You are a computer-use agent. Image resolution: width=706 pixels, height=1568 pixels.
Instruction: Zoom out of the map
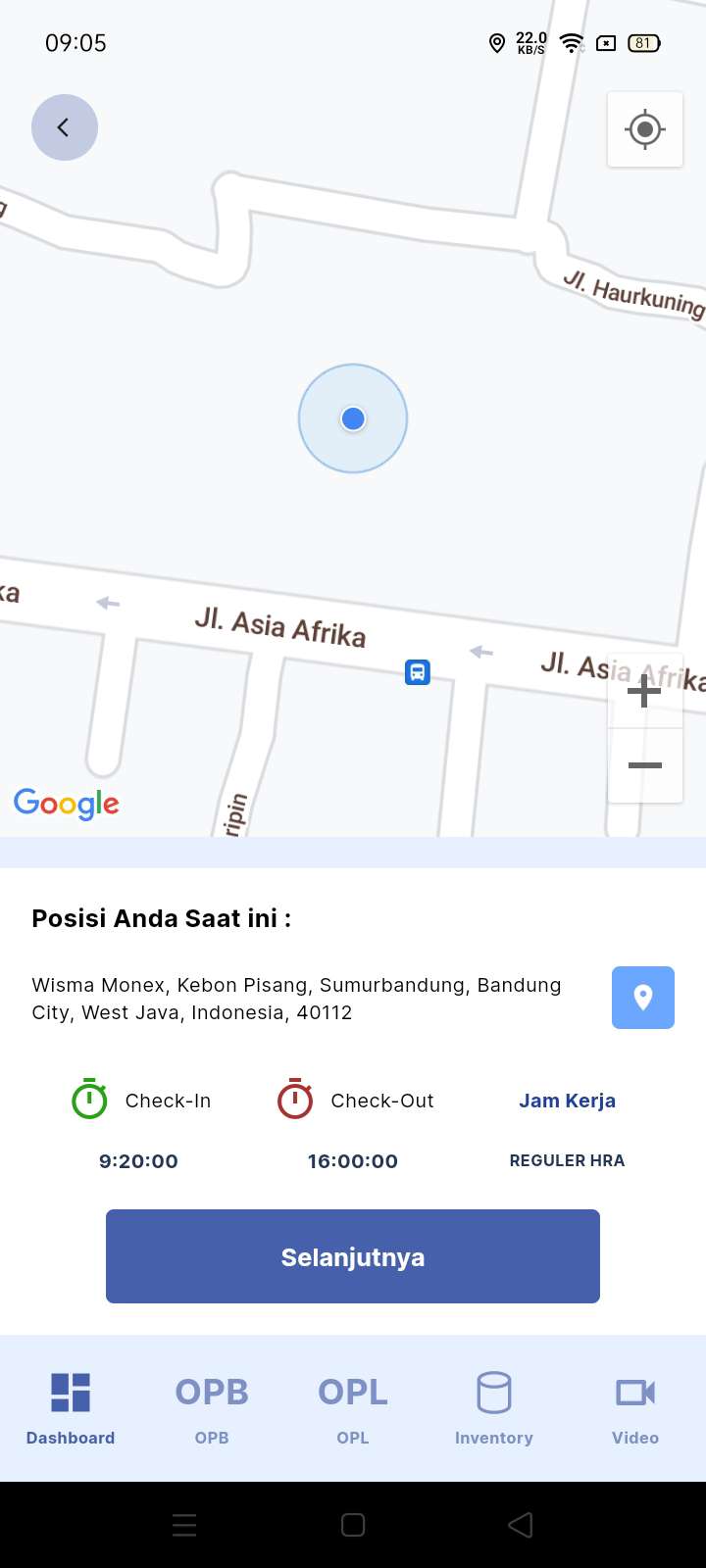[644, 765]
